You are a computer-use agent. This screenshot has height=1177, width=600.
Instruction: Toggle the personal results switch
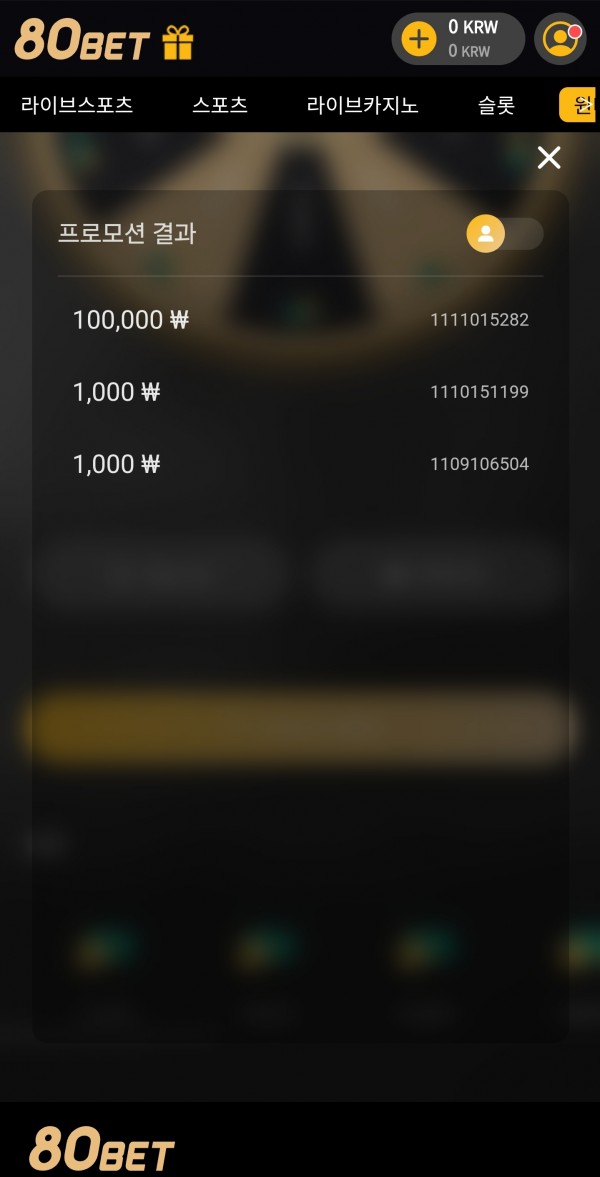[x=505, y=233]
